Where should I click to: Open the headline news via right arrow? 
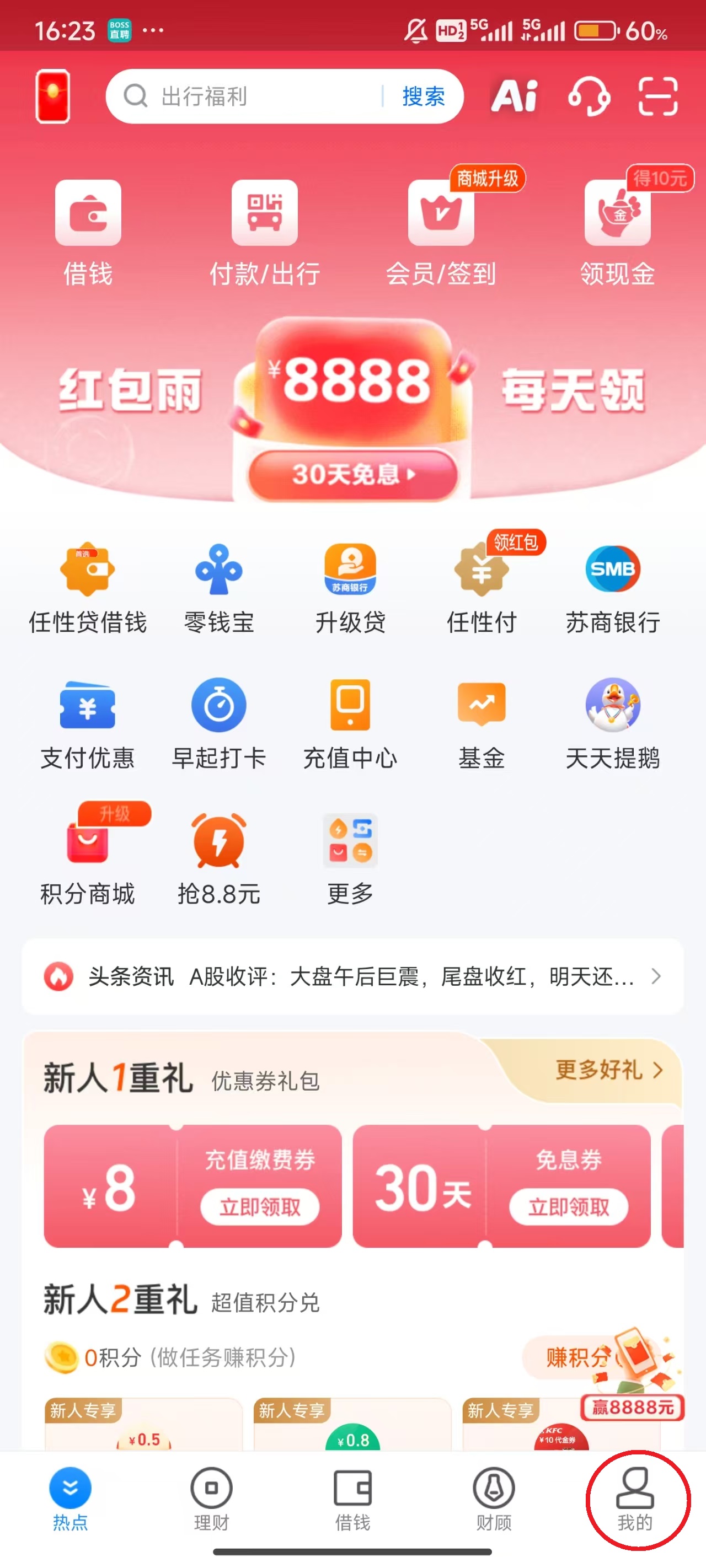coord(657,976)
